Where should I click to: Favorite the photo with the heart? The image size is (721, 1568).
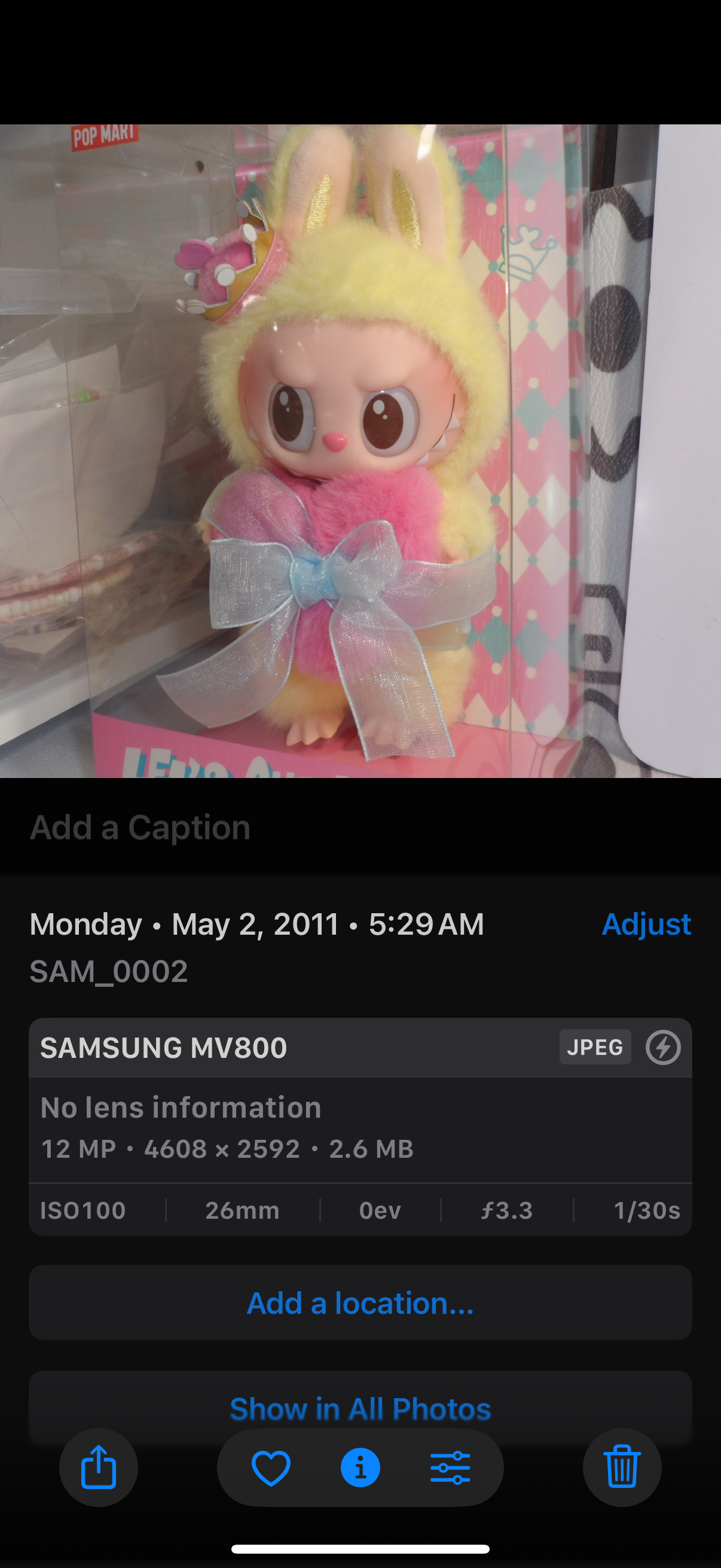(271, 1467)
